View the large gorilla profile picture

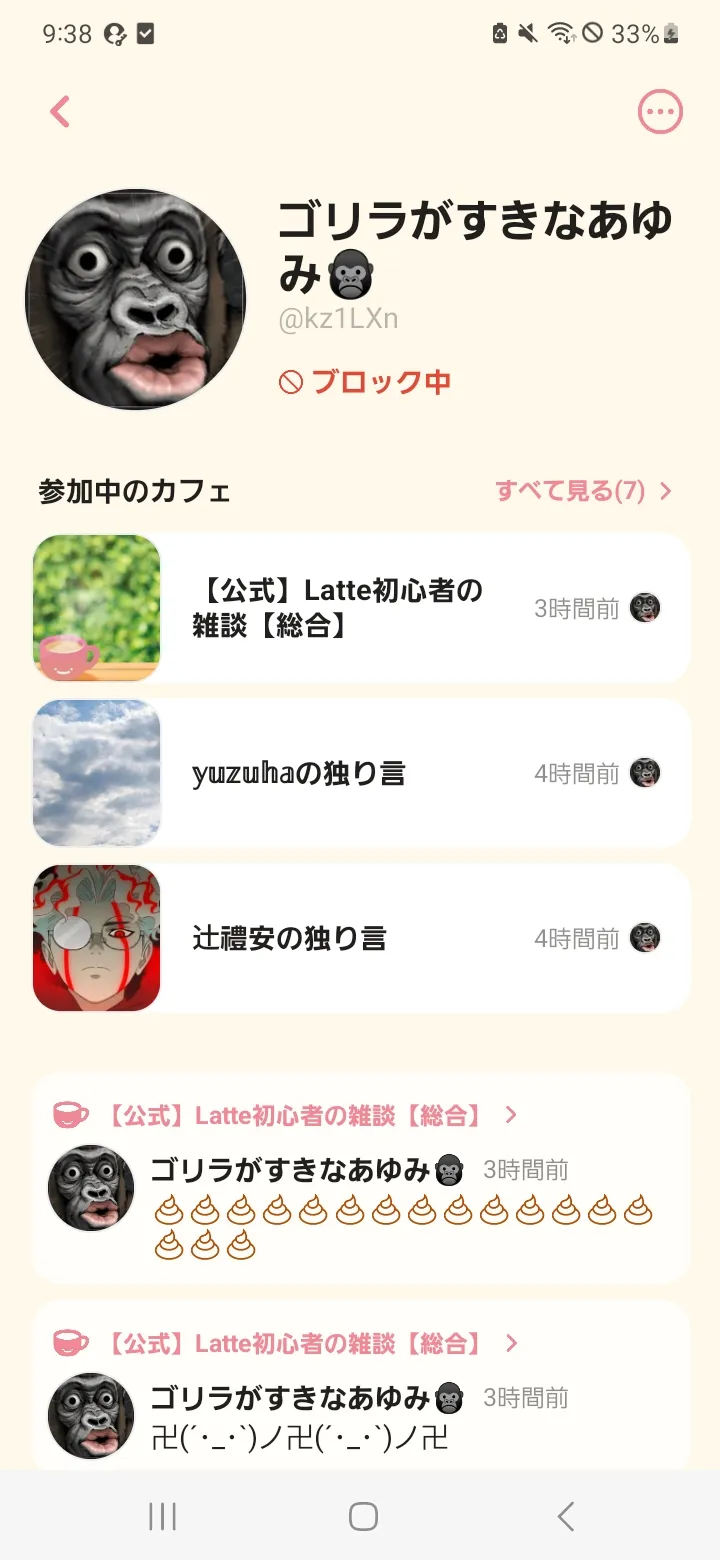pyautogui.click(x=135, y=299)
